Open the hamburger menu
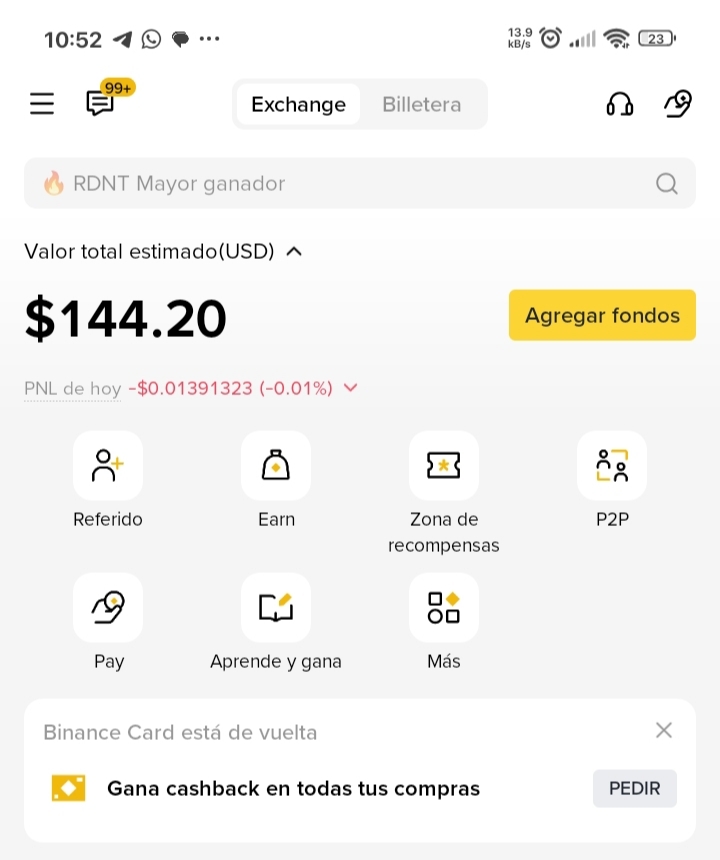Viewport: 720px width, 860px height. [42, 104]
